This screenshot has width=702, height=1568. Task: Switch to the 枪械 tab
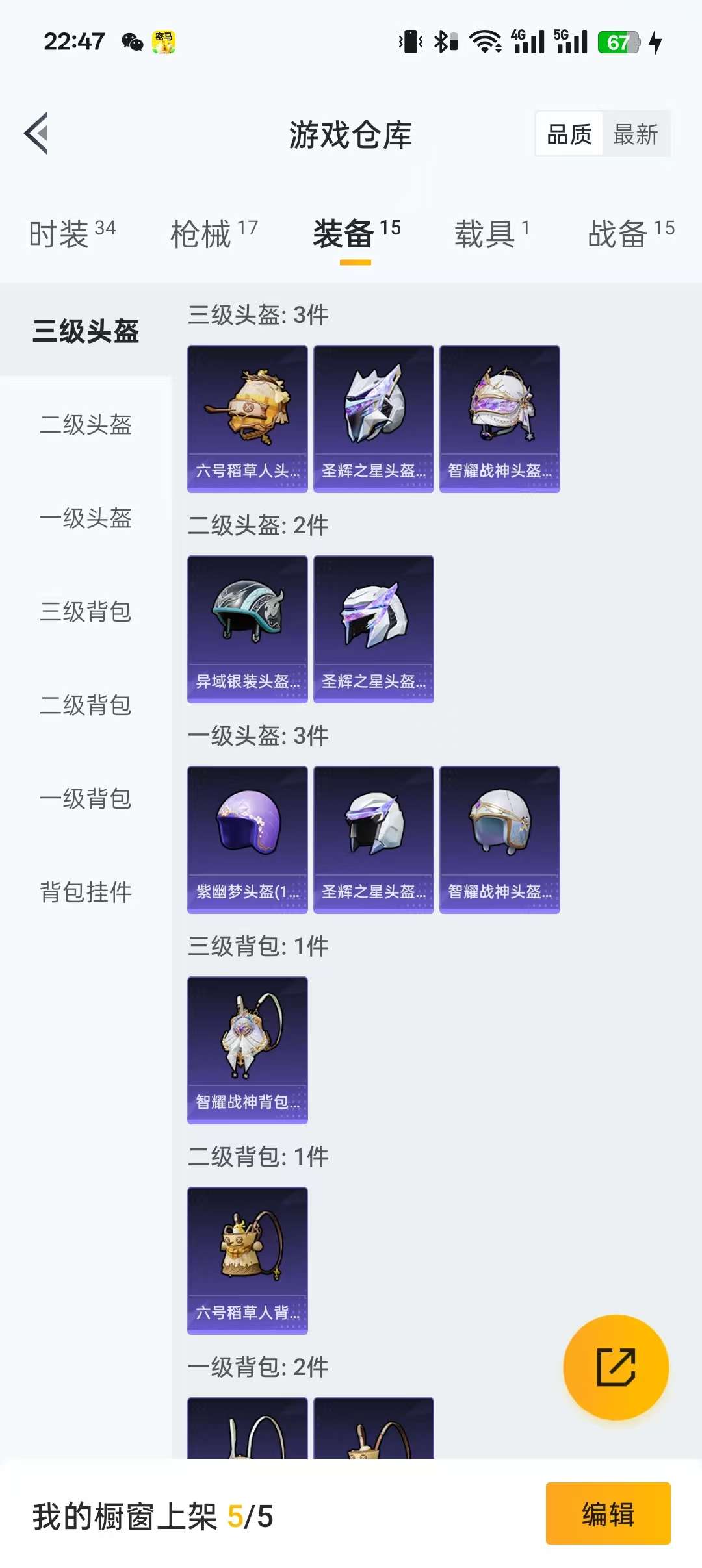click(x=214, y=234)
